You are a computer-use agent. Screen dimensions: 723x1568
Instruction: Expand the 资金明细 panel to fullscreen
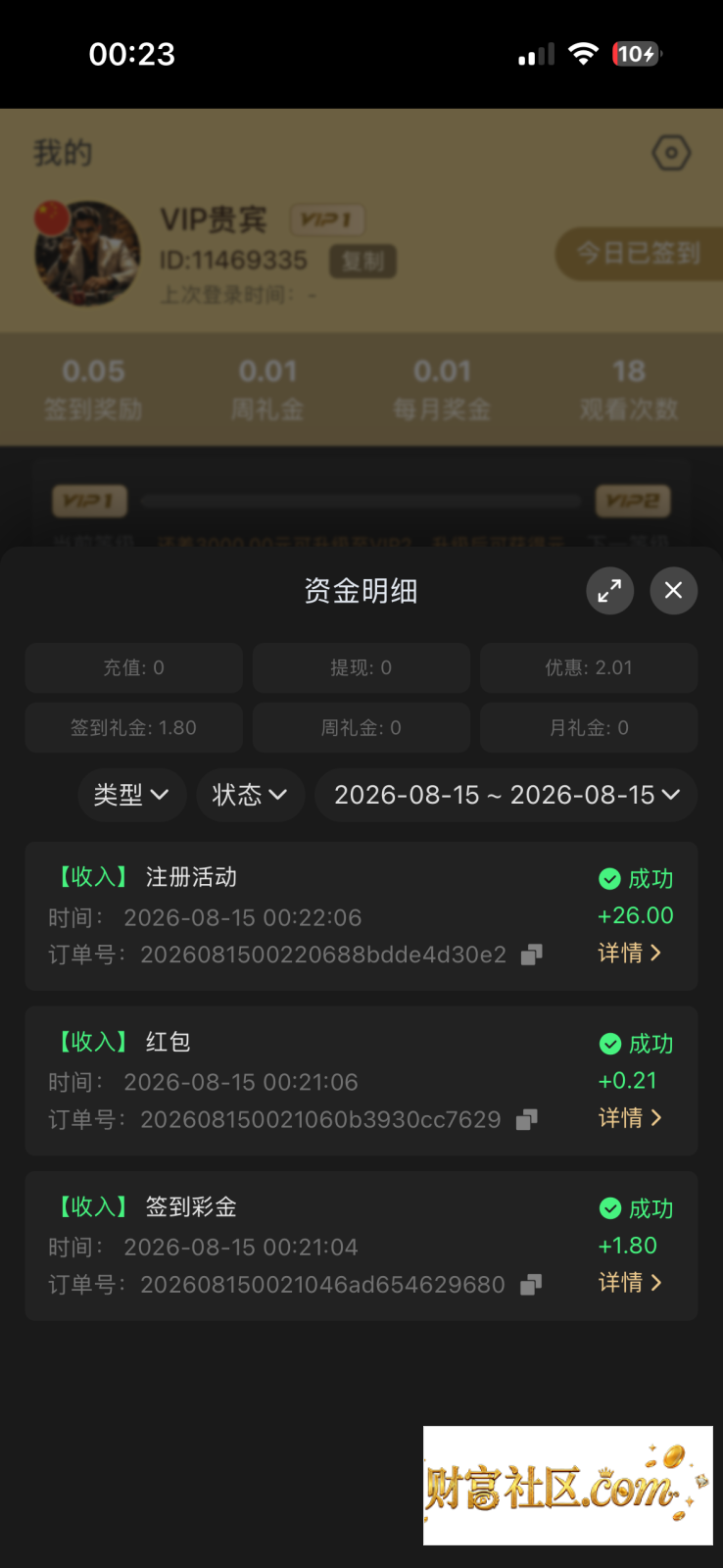point(609,590)
